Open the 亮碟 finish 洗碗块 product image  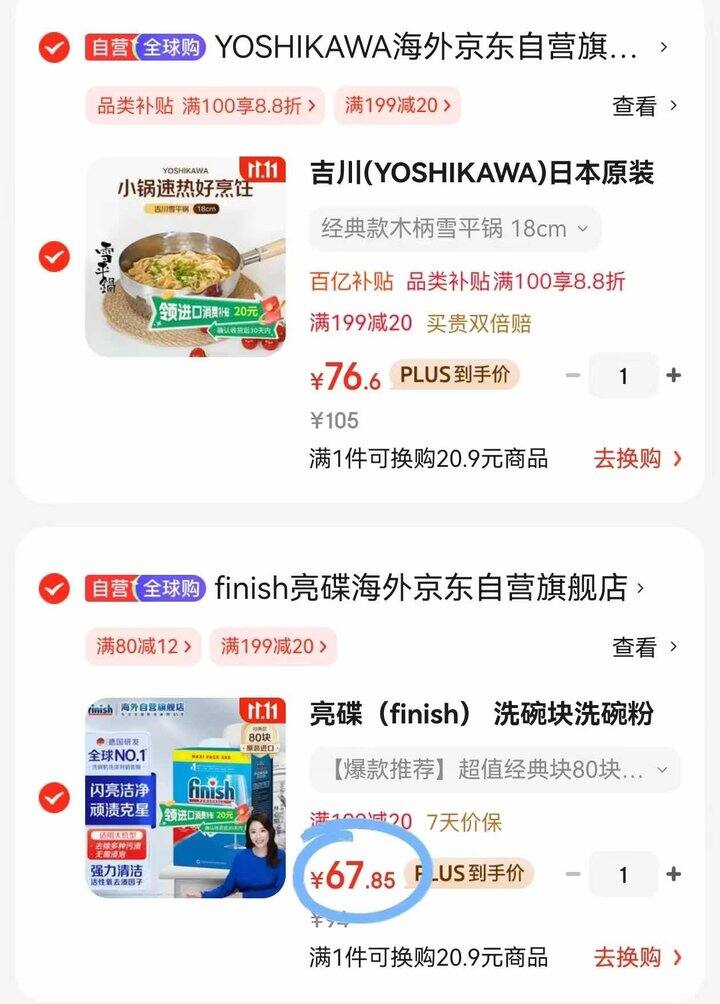(x=186, y=797)
